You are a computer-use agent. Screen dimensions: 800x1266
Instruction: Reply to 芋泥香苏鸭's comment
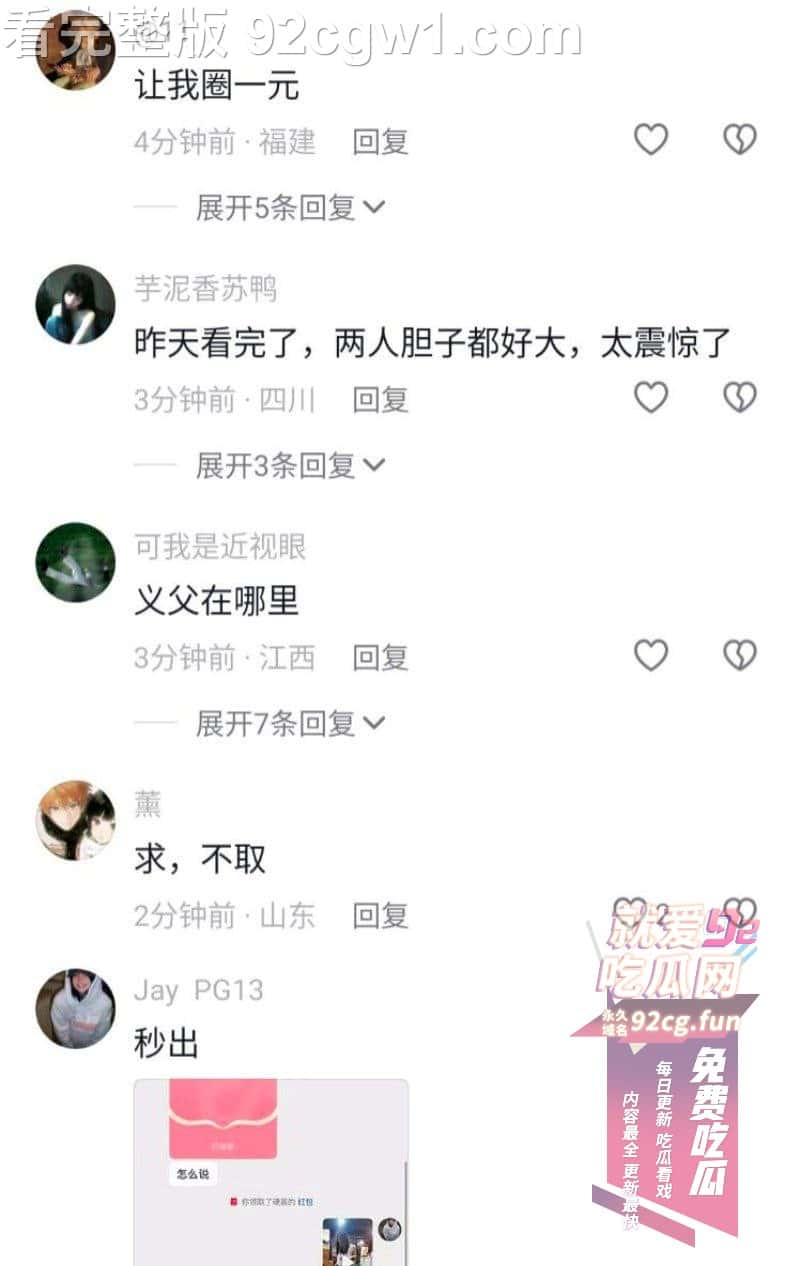(380, 400)
